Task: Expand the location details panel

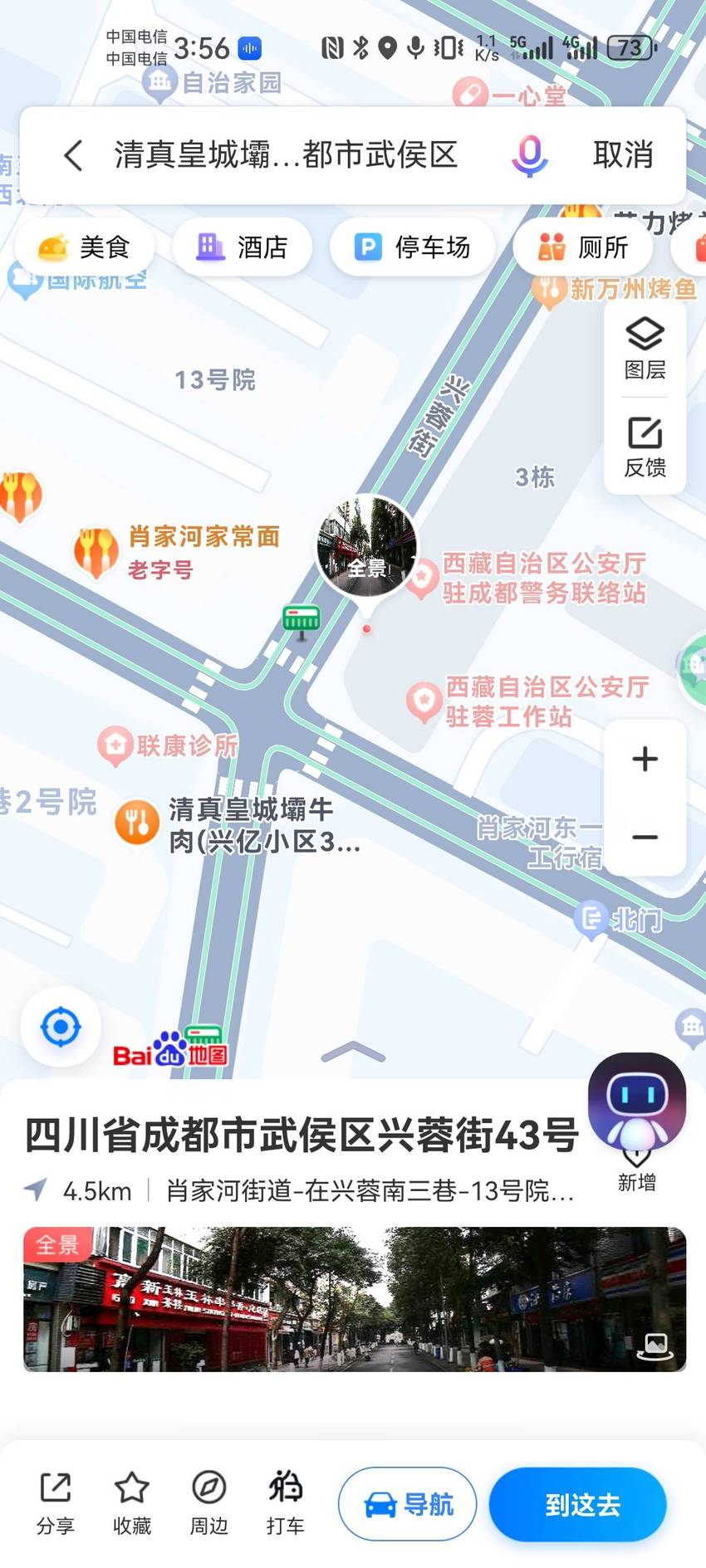Action: (x=353, y=1053)
